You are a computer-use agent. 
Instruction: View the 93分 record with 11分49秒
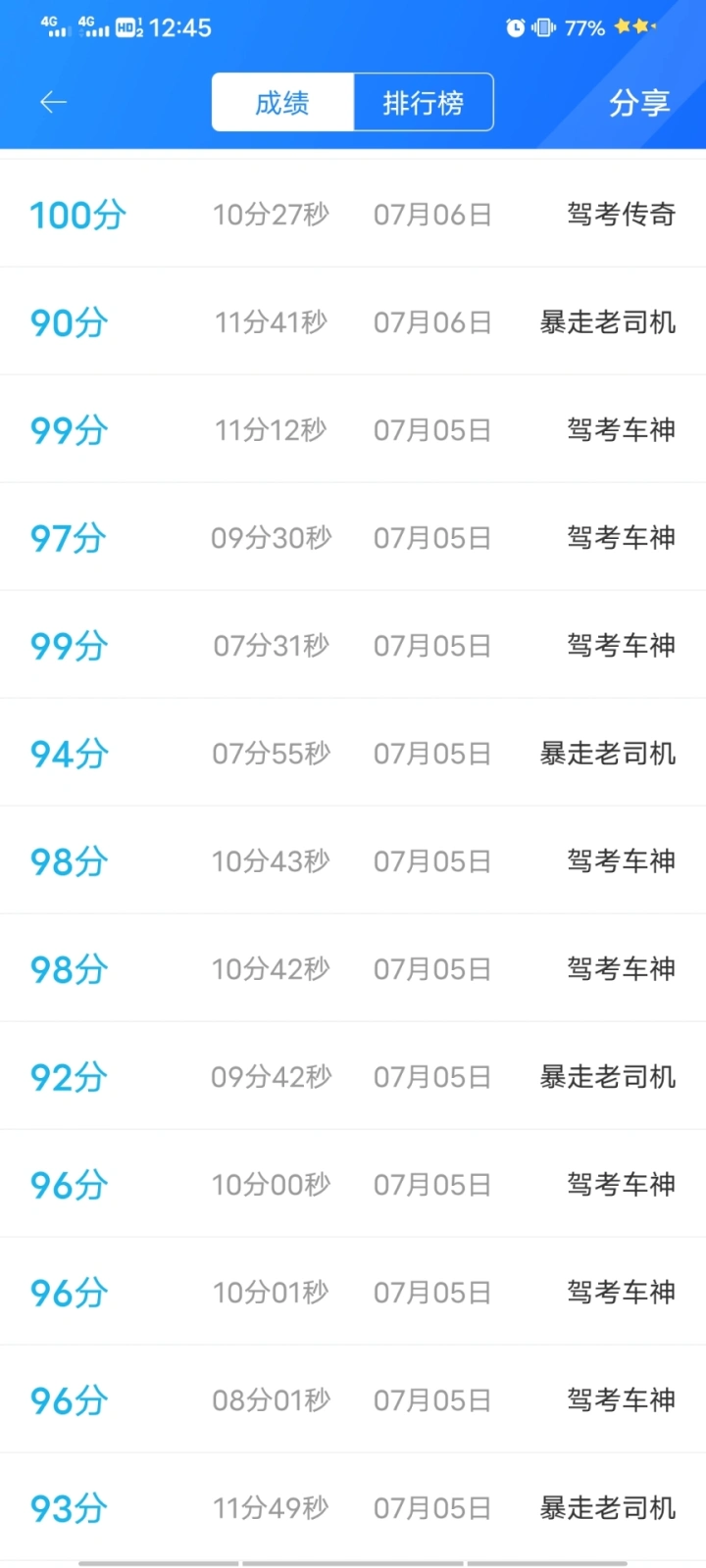point(353,1507)
